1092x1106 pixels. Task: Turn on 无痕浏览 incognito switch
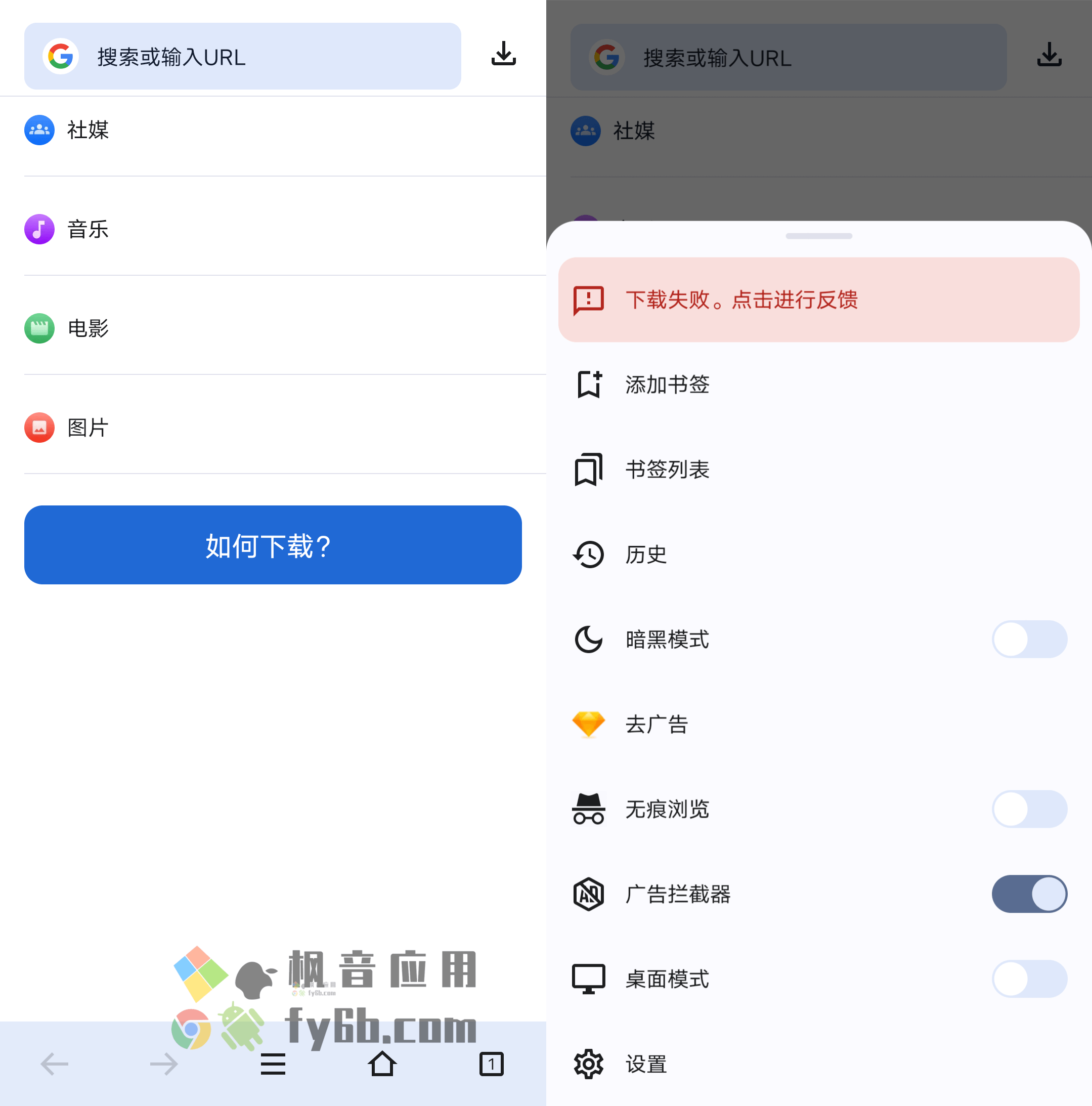click(x=1028, y=809)
